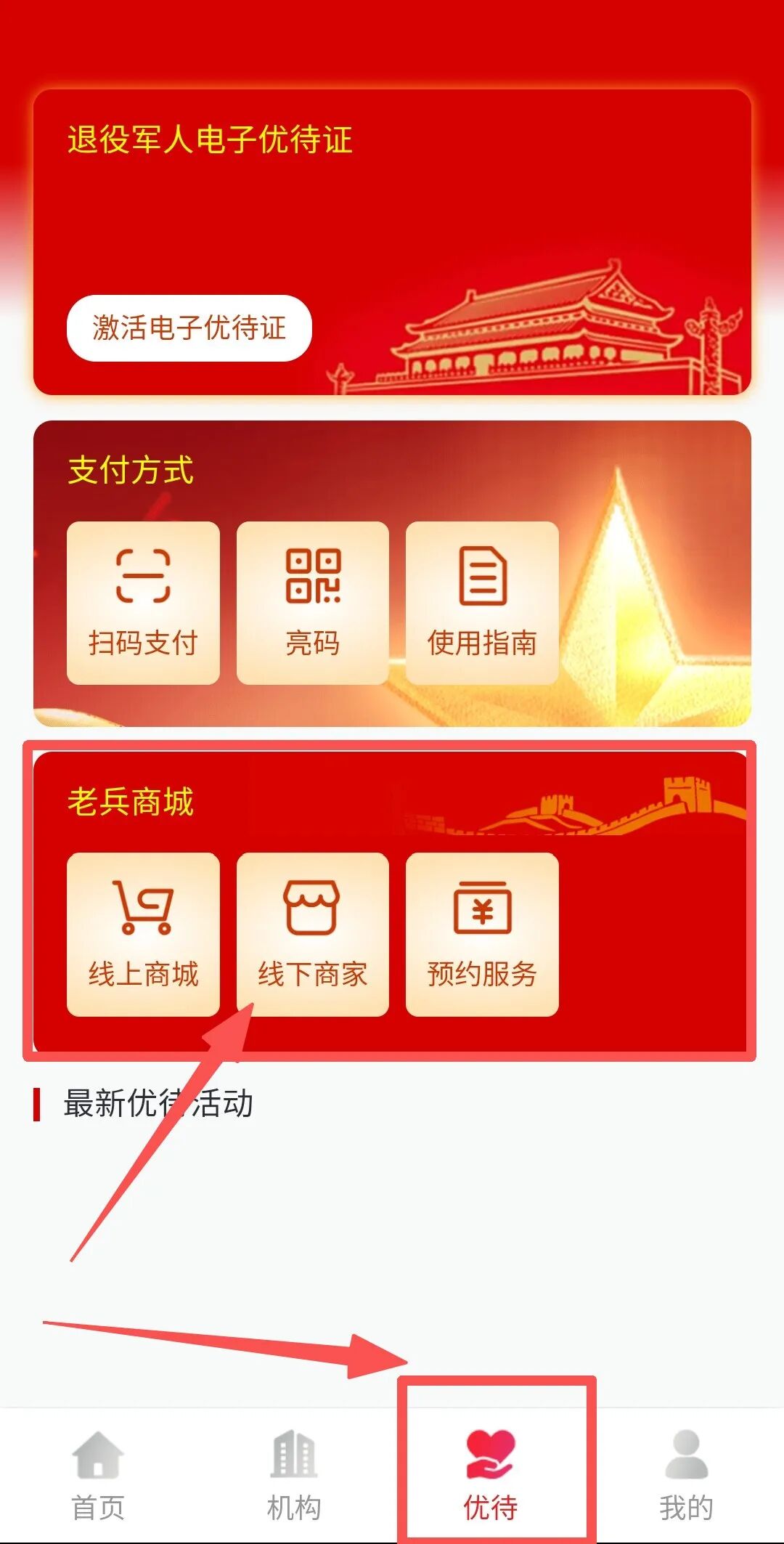Browse 线下商家 offline merchants

pos(312,934)
